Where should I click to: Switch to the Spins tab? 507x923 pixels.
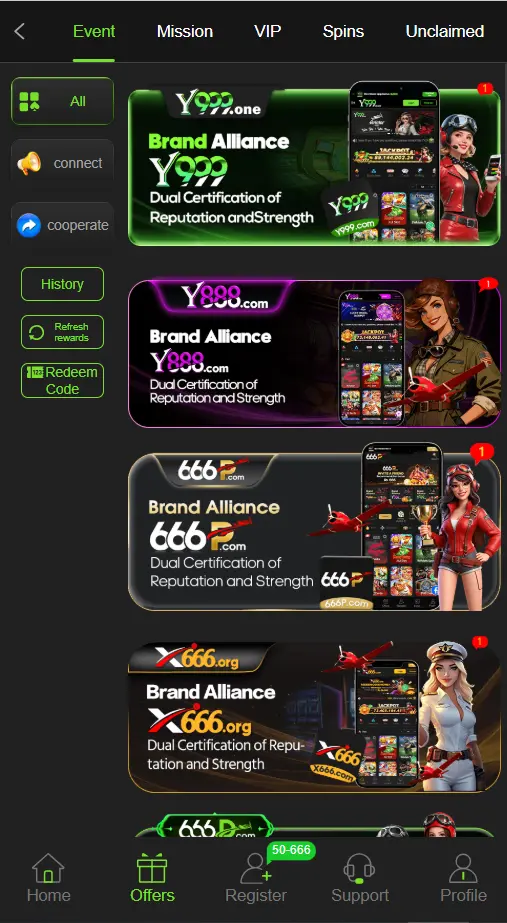click(343, 31)
